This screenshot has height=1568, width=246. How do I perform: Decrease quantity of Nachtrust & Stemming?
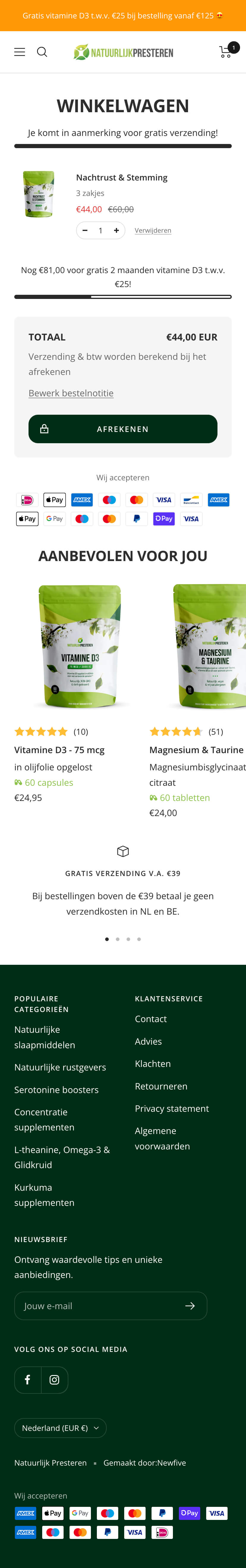pos(85,231)
